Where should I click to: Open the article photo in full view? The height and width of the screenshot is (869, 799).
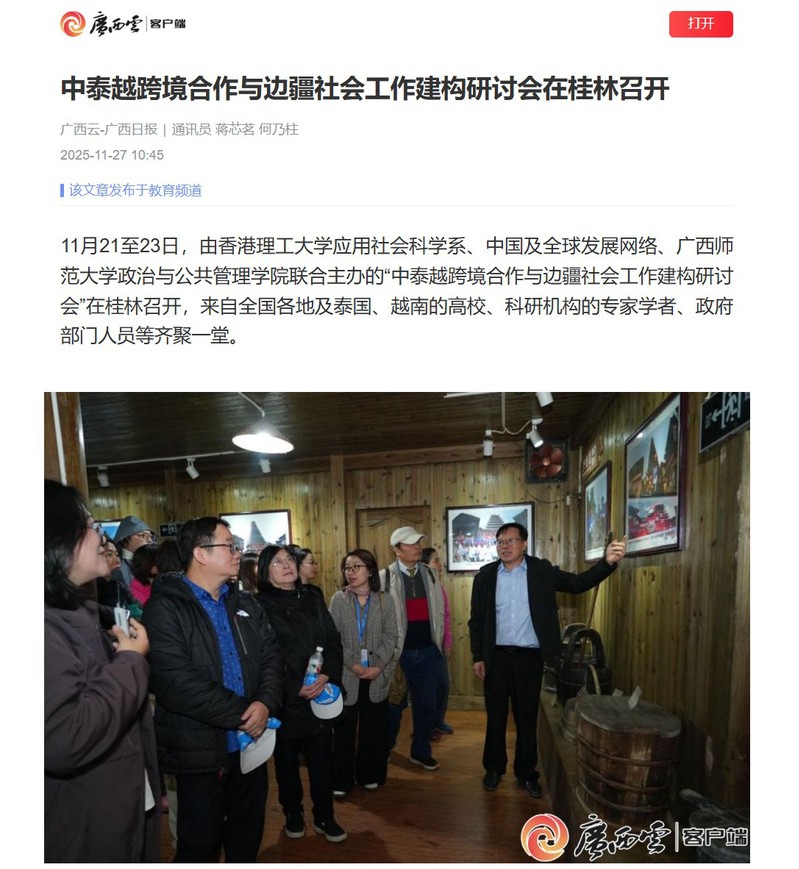tap(397, 627)
